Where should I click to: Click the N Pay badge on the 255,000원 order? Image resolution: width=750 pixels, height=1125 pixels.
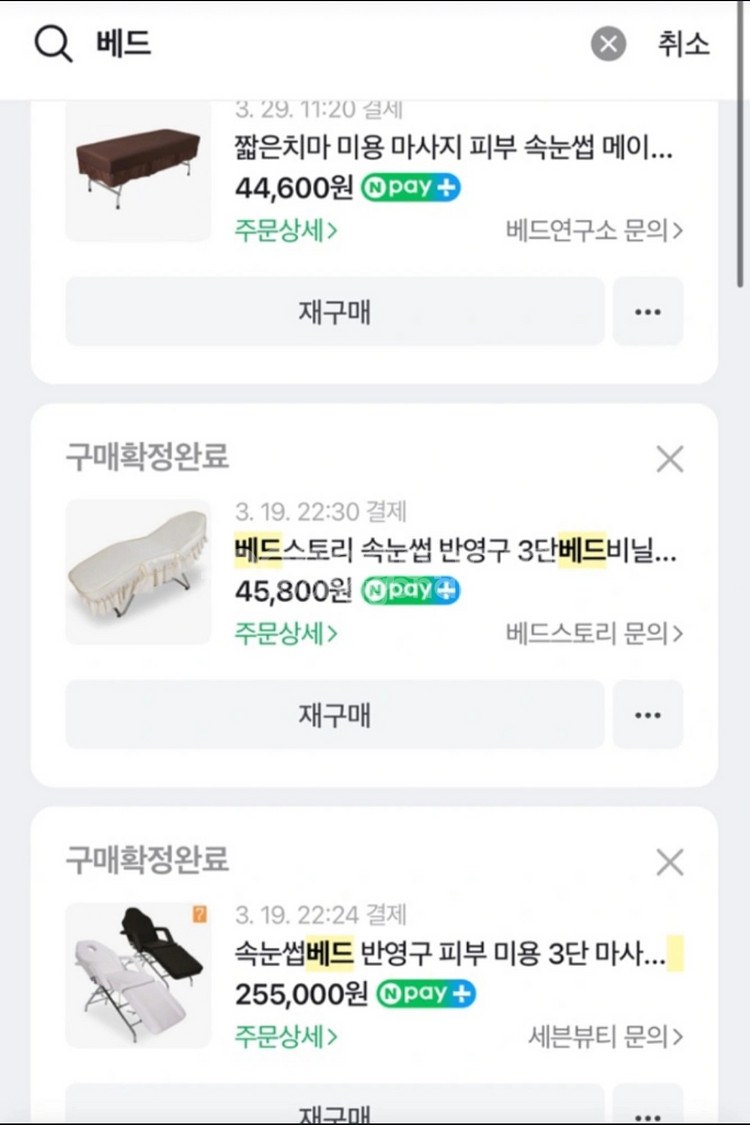click(x=426, y=994)
